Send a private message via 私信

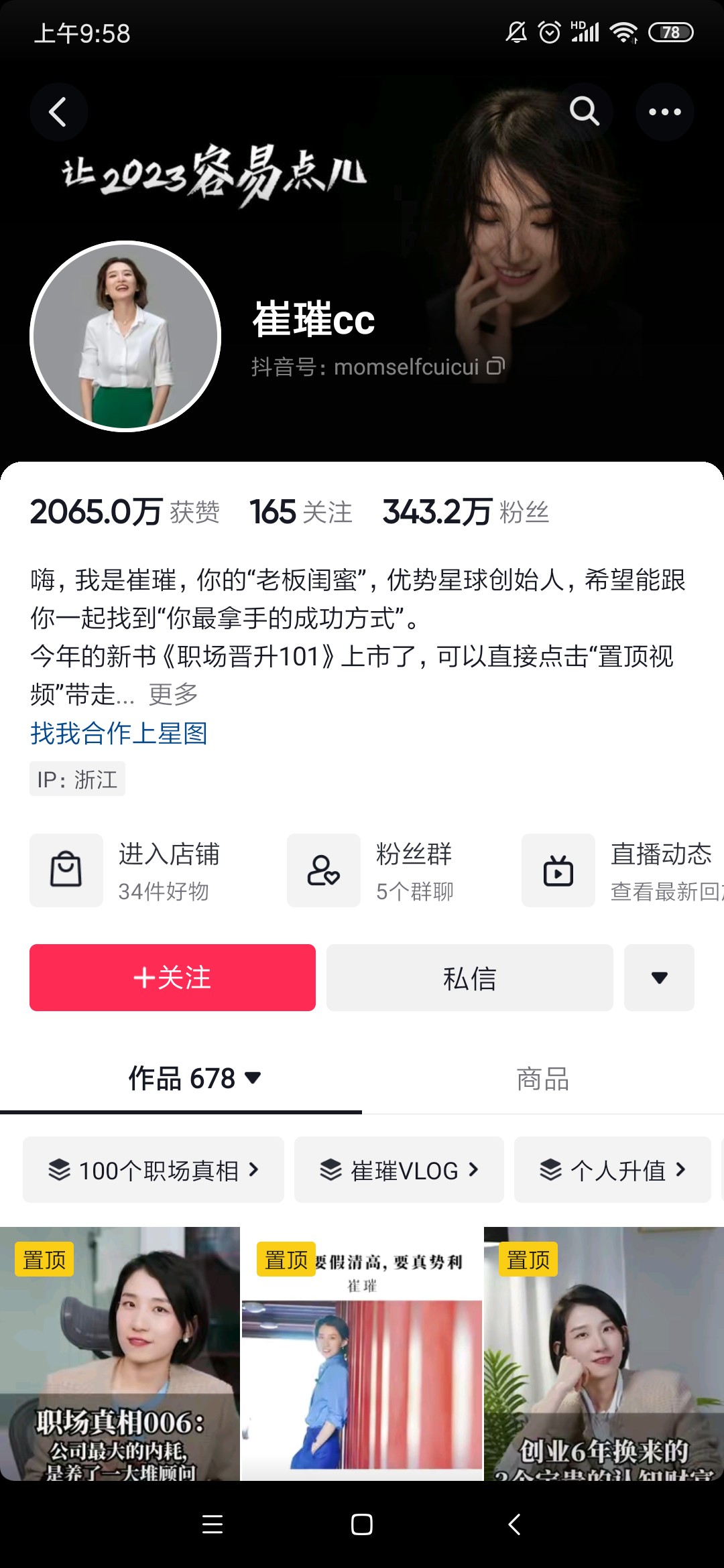click(469, 978)
